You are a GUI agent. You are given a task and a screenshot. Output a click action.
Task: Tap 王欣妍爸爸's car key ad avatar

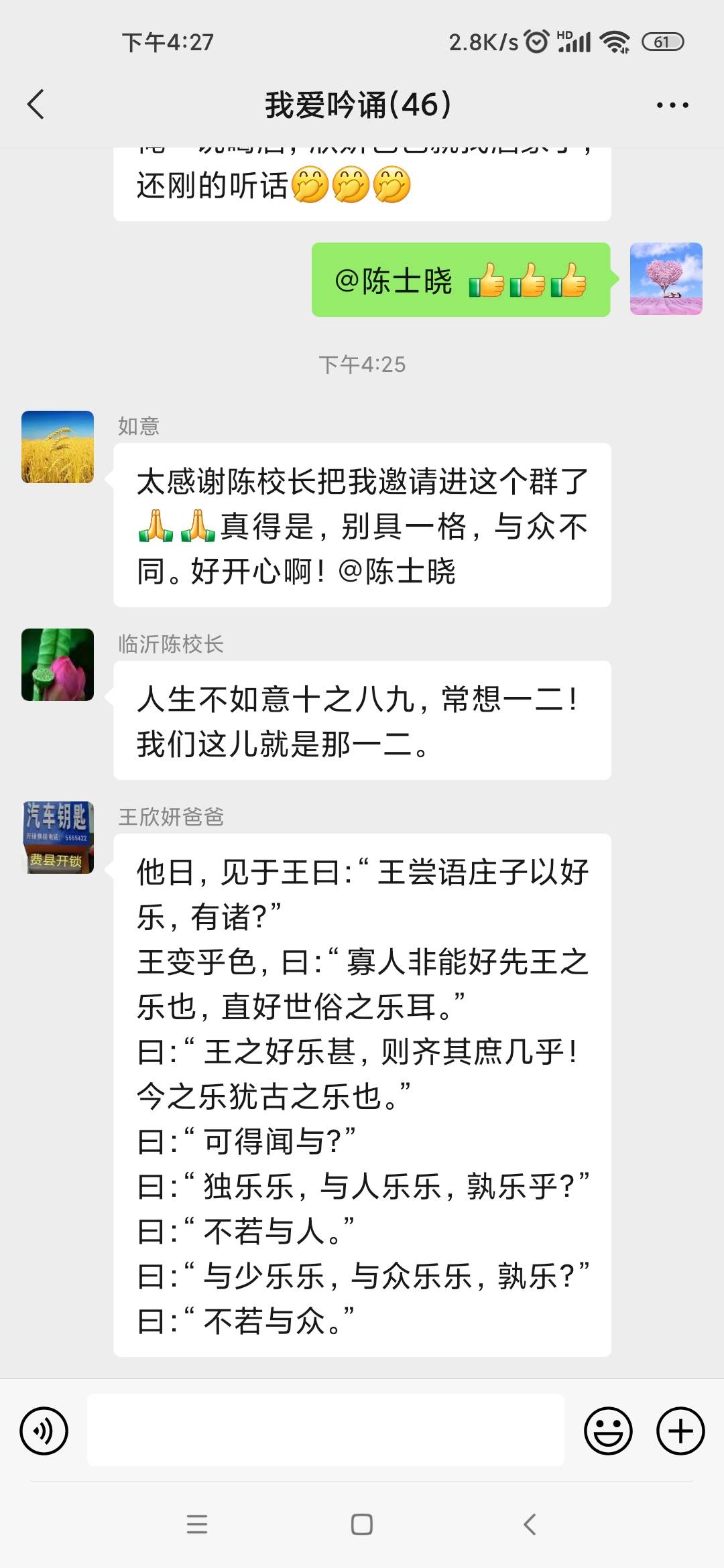[x=56, y=838]
